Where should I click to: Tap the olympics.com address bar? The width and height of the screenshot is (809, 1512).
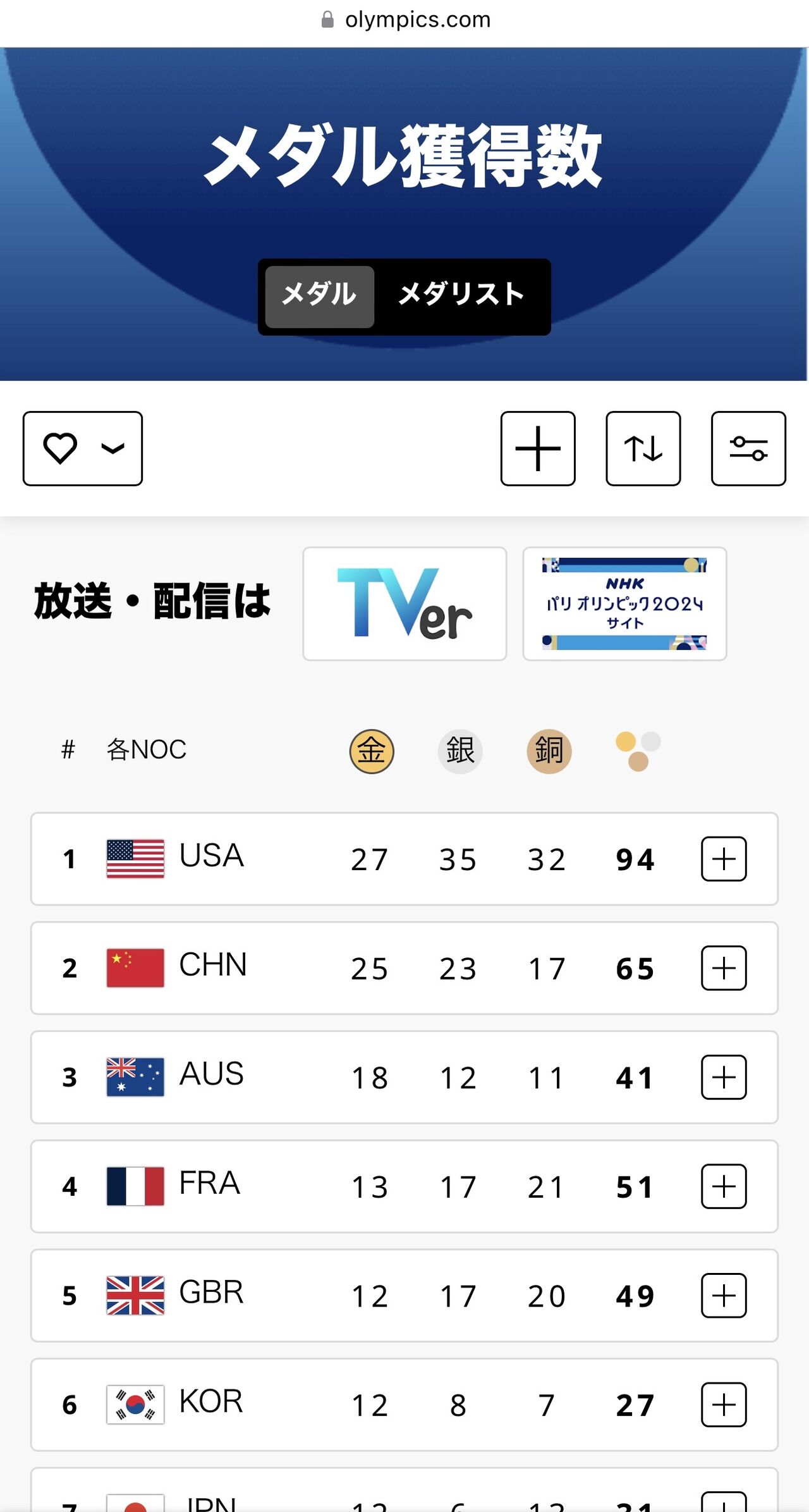tap(405, 20)
